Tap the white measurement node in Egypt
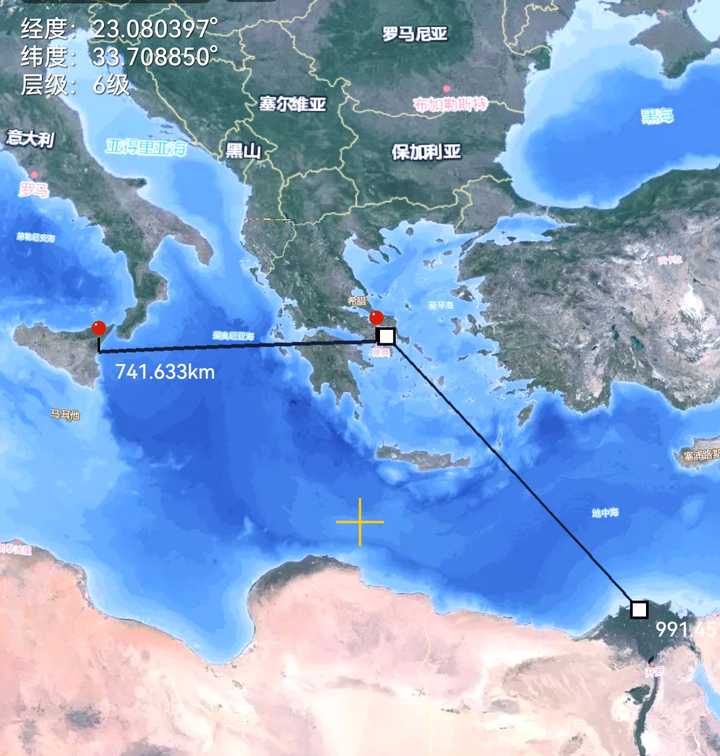The width and height of the screenshot is (720, 756). [639, 609]
